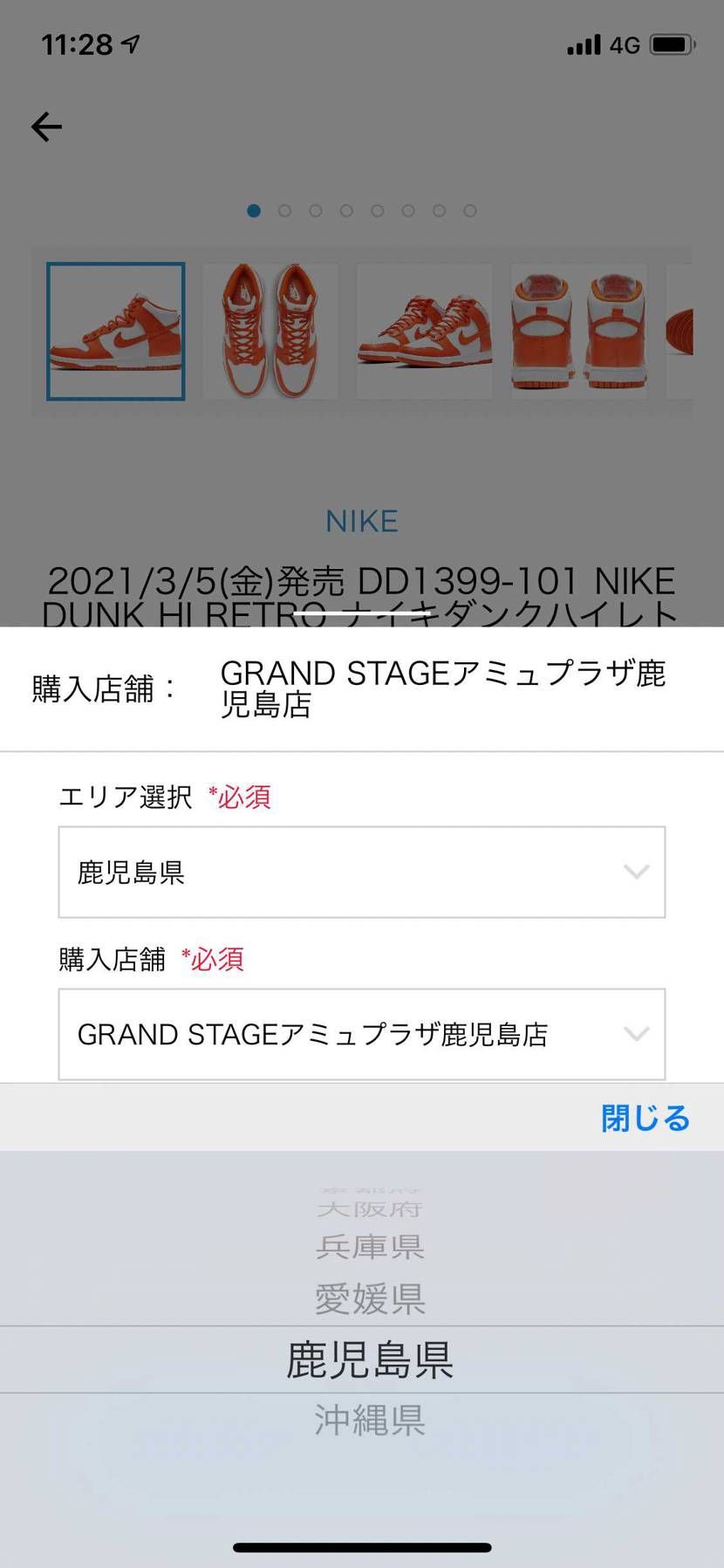Open the エリア選択 dropdown showing 鹿児島県
This screenshot has height=1568, width=724.
click(x=362, y=872)
